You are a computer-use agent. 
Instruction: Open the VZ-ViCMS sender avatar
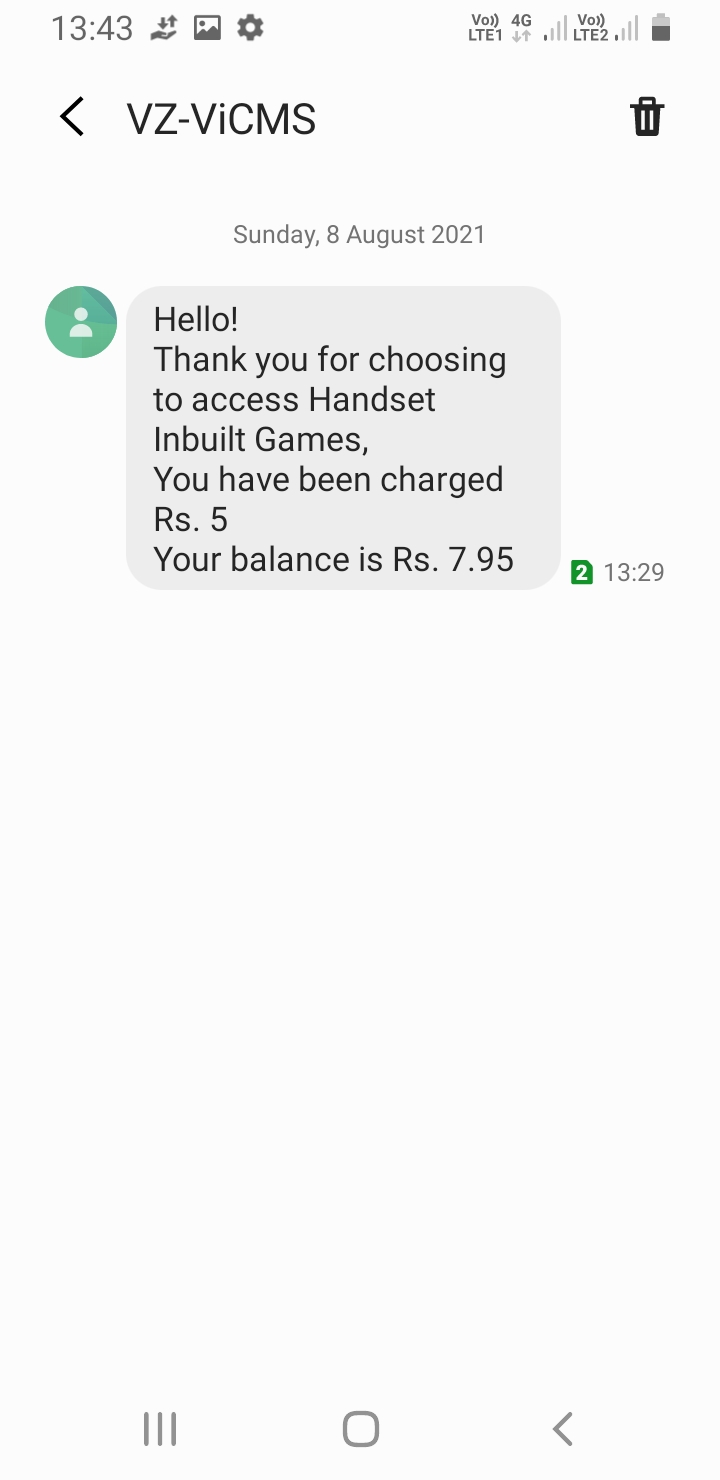[81, 322]
